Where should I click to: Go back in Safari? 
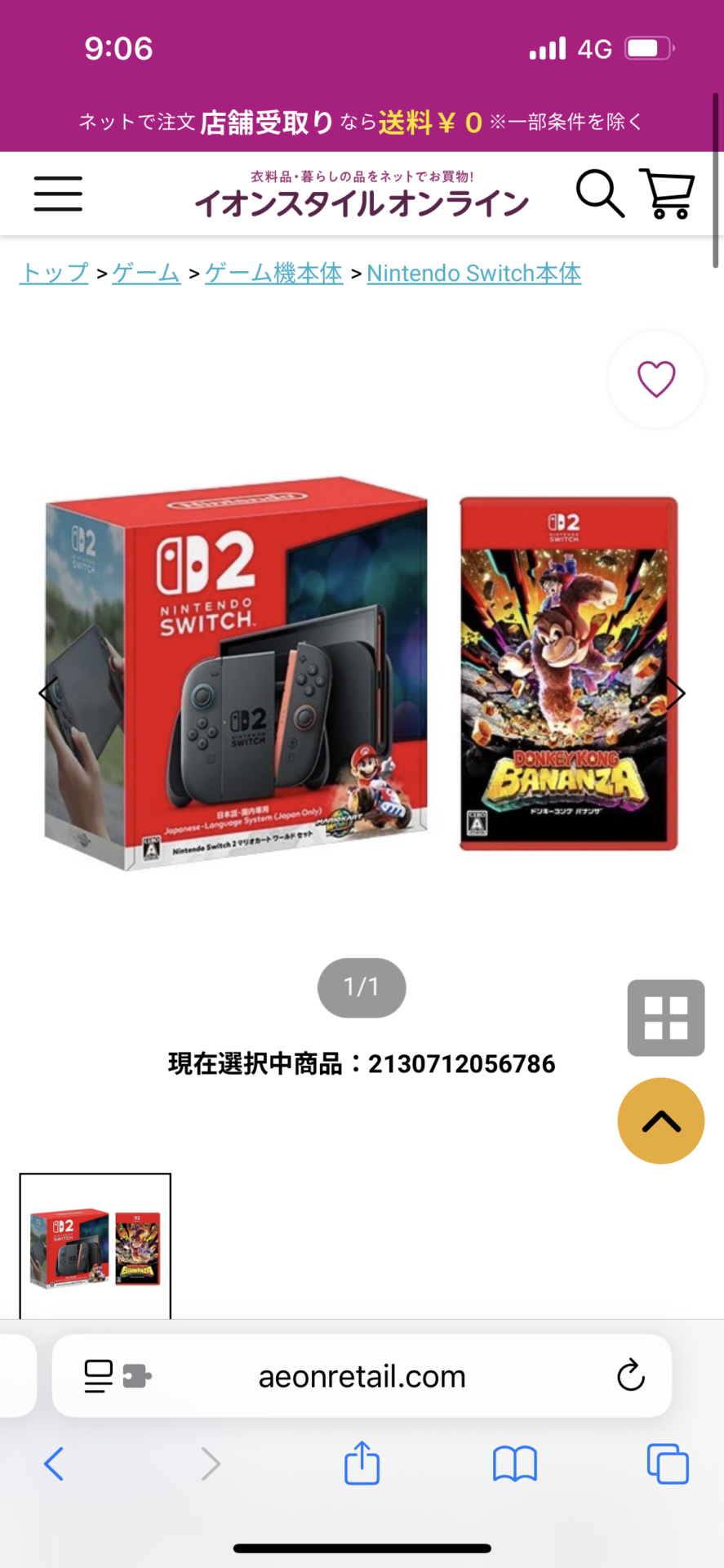(54, 1463)
